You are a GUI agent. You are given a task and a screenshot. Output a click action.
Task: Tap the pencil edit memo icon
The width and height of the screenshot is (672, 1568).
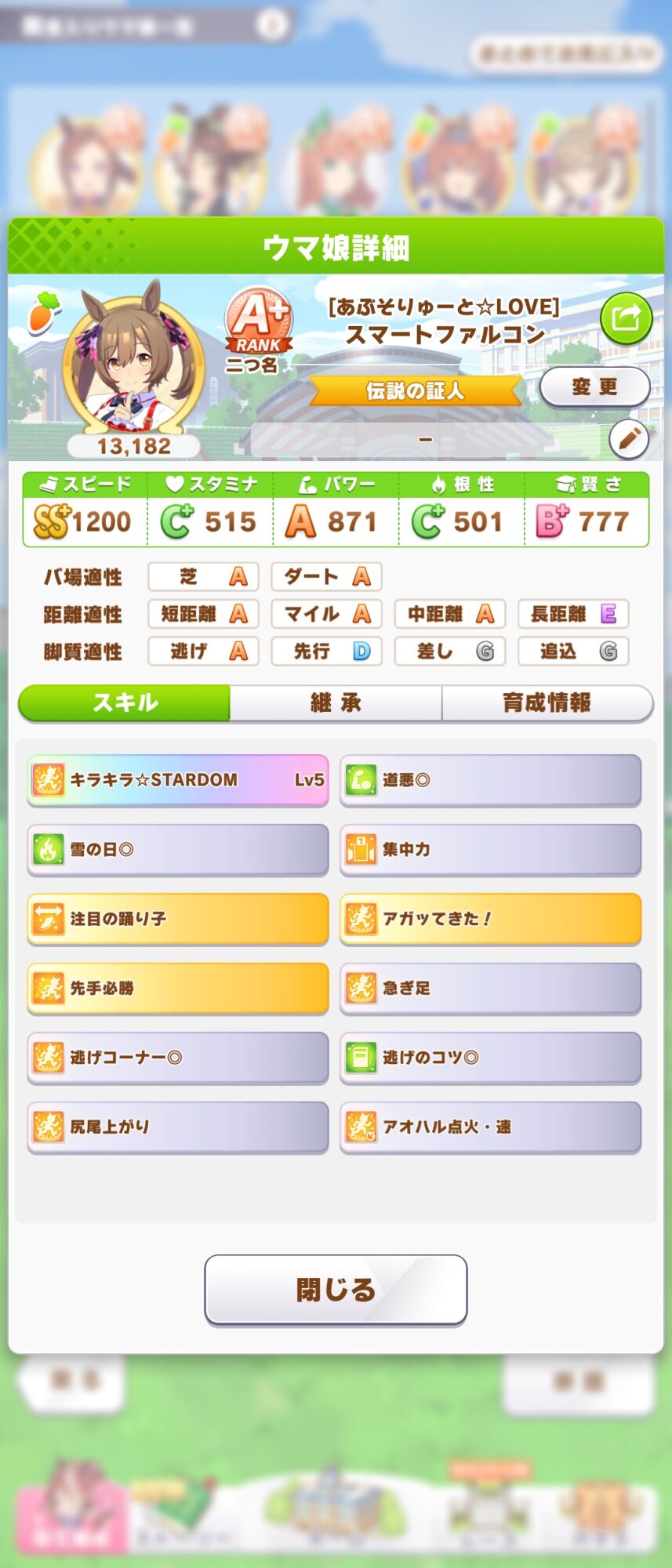click(629, 438)
